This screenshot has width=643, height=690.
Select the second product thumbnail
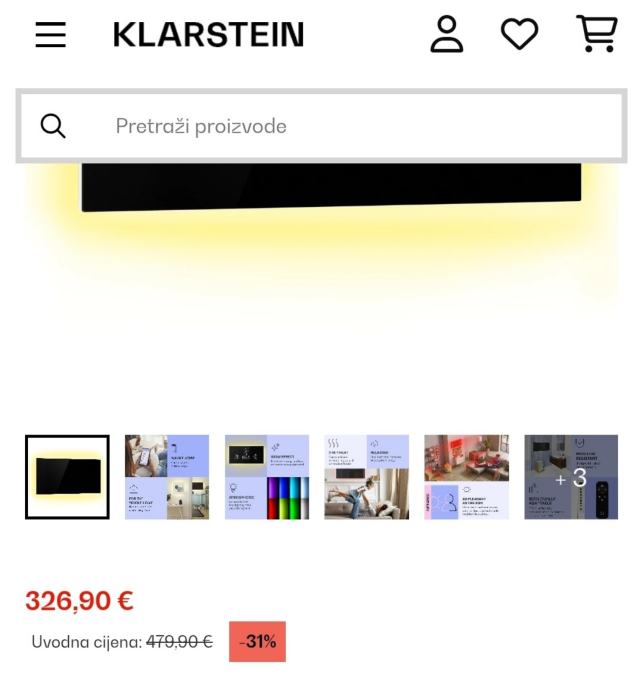pyautogui.click(x=167, y=477)
